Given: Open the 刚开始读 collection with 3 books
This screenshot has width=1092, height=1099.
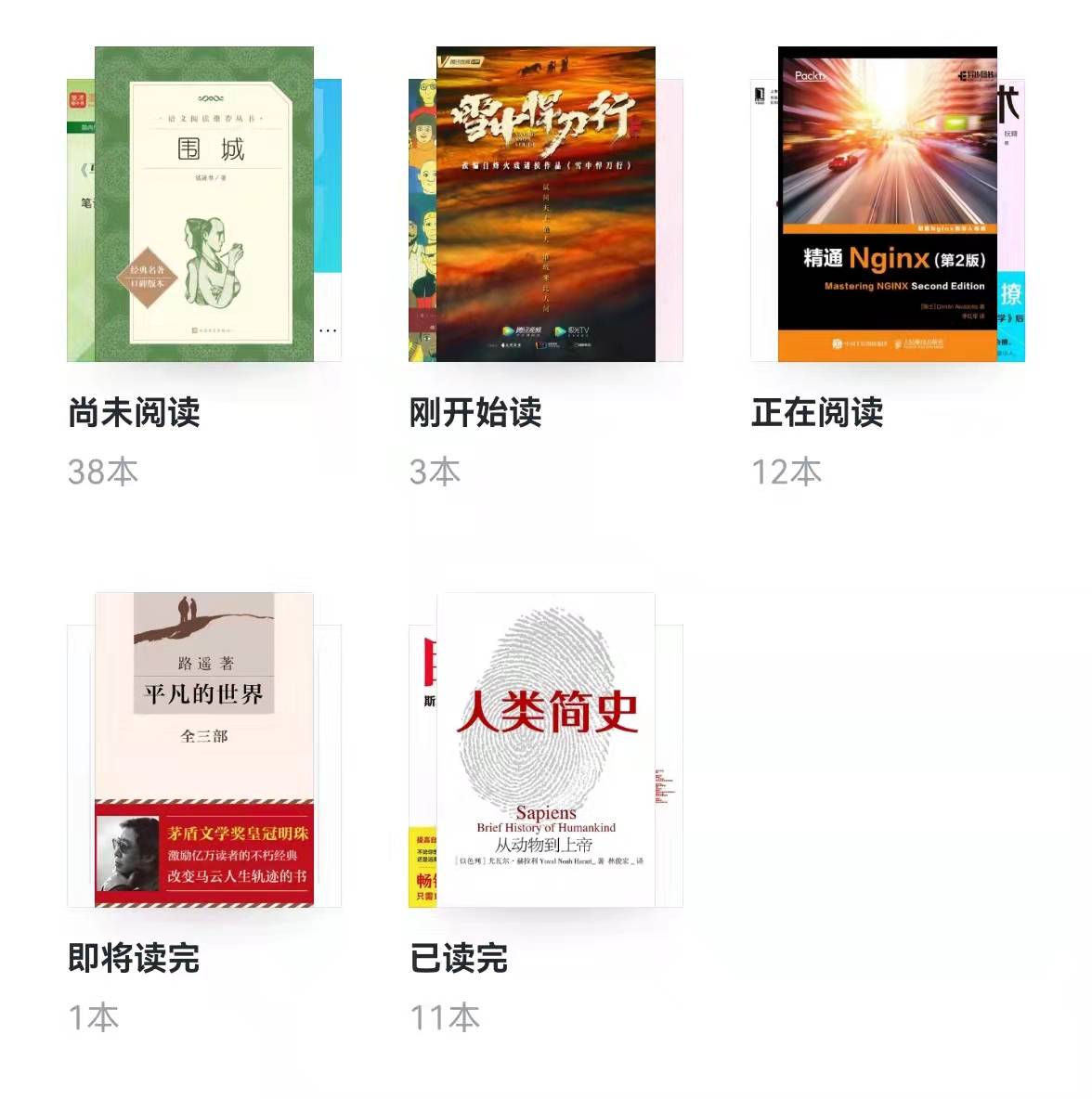Looking at the screenshot, I should pyautogui.click(x=546, y=205).
